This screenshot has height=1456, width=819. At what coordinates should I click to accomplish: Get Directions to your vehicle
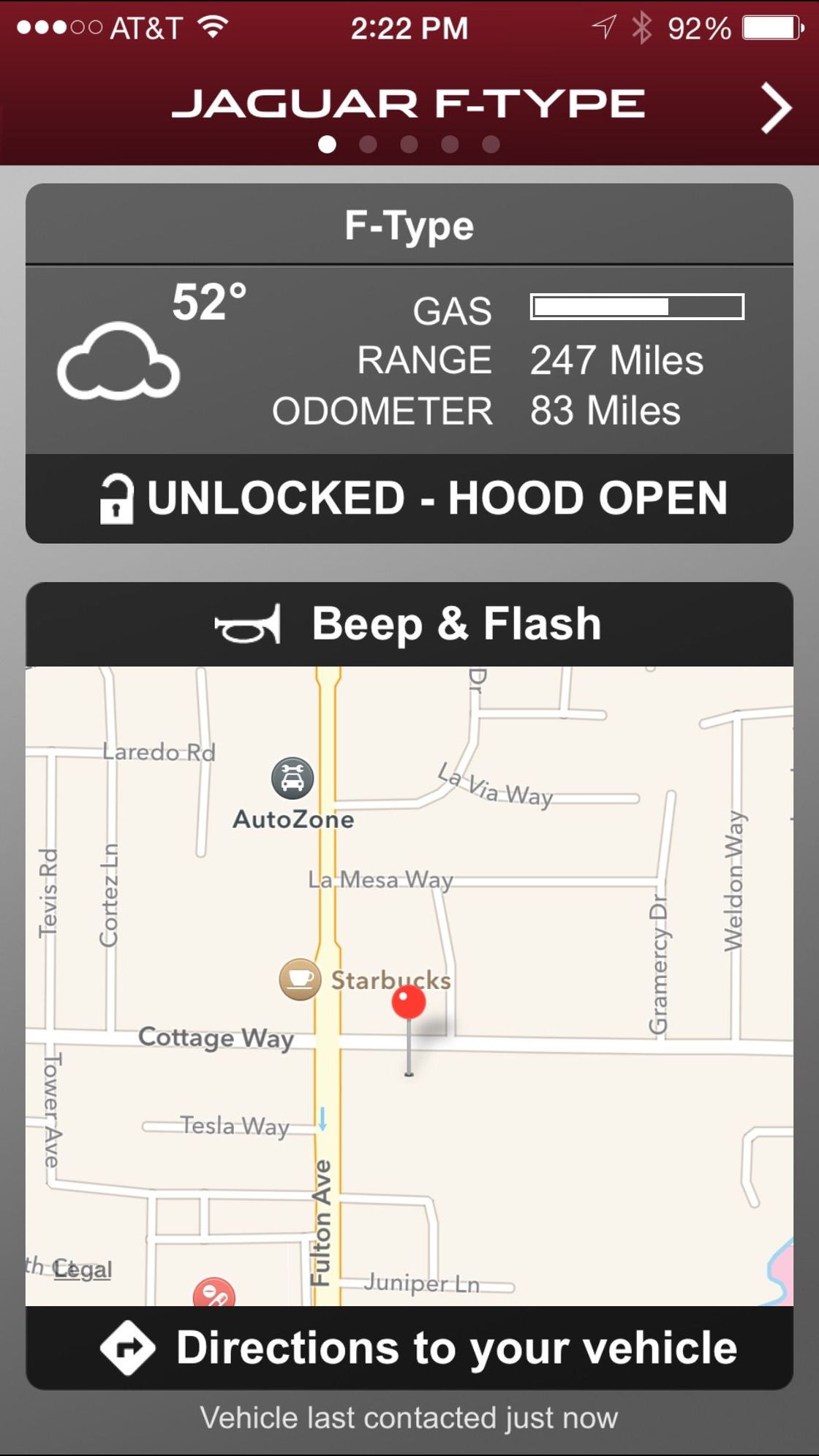tap(419, 1347)
